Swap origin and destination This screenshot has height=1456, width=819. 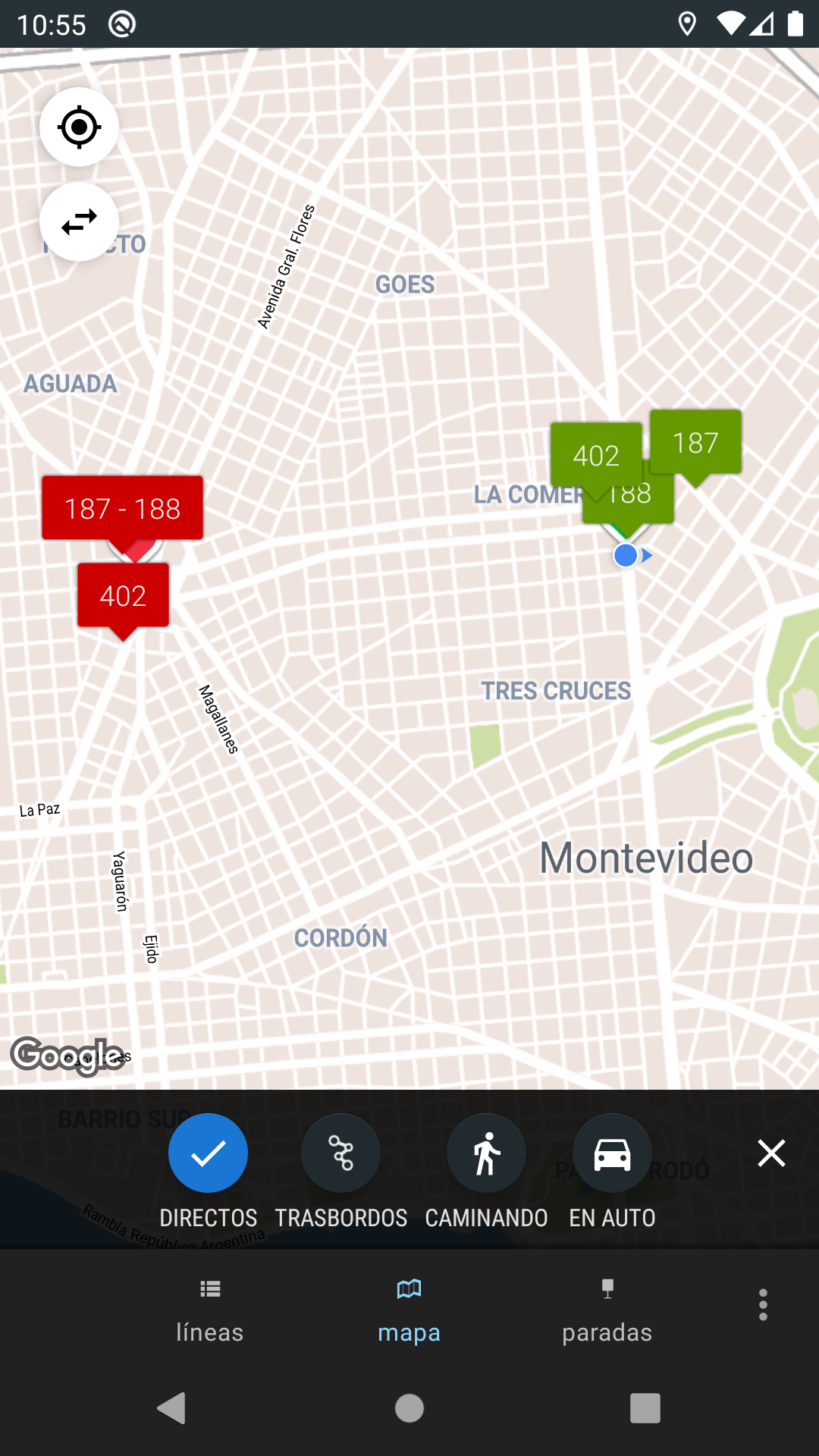click(x=80, y=222)
